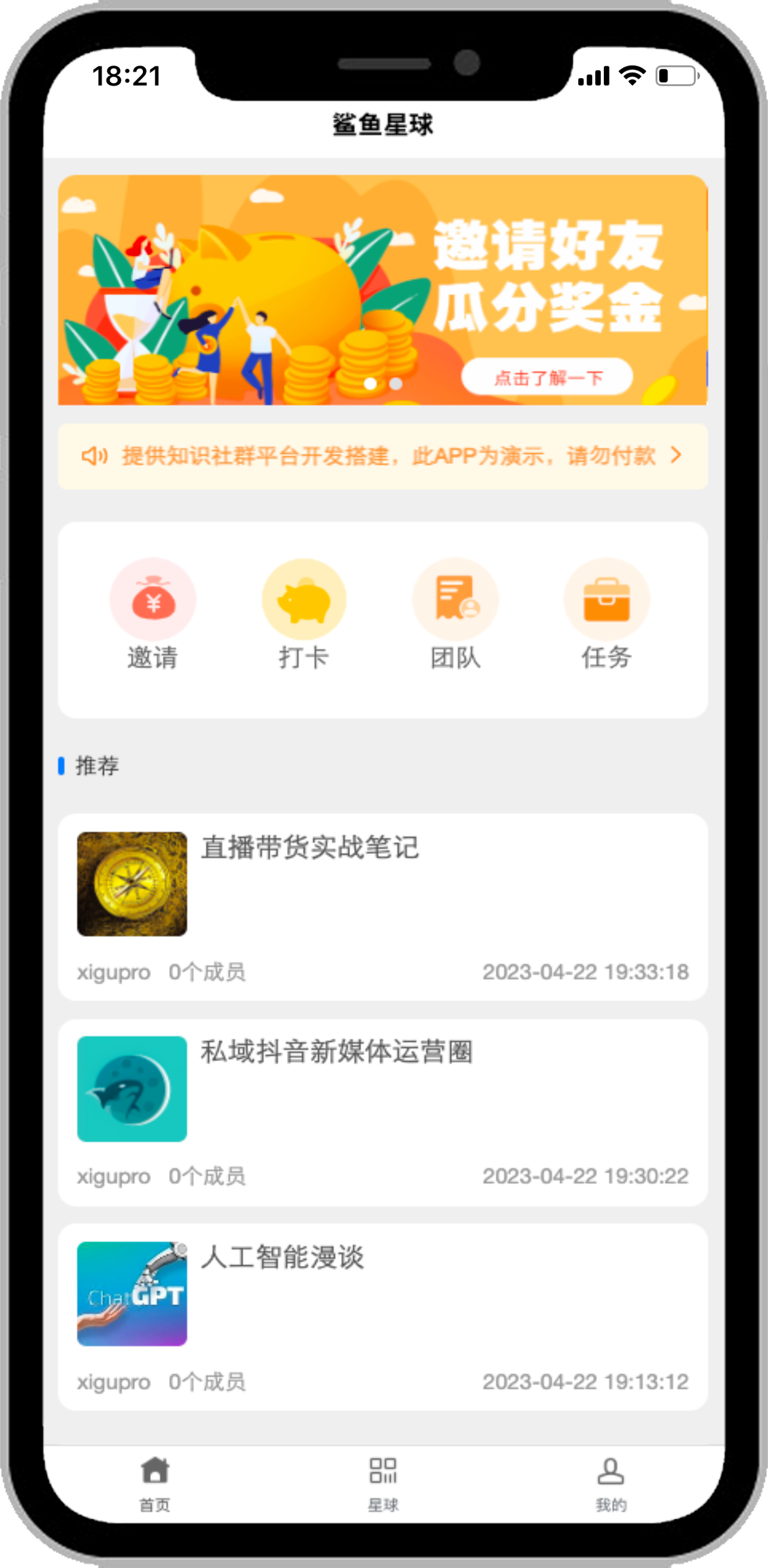Open the 打卡 piggy bank check-in icon
The image size is (768, 1568).
pos(305,598)
